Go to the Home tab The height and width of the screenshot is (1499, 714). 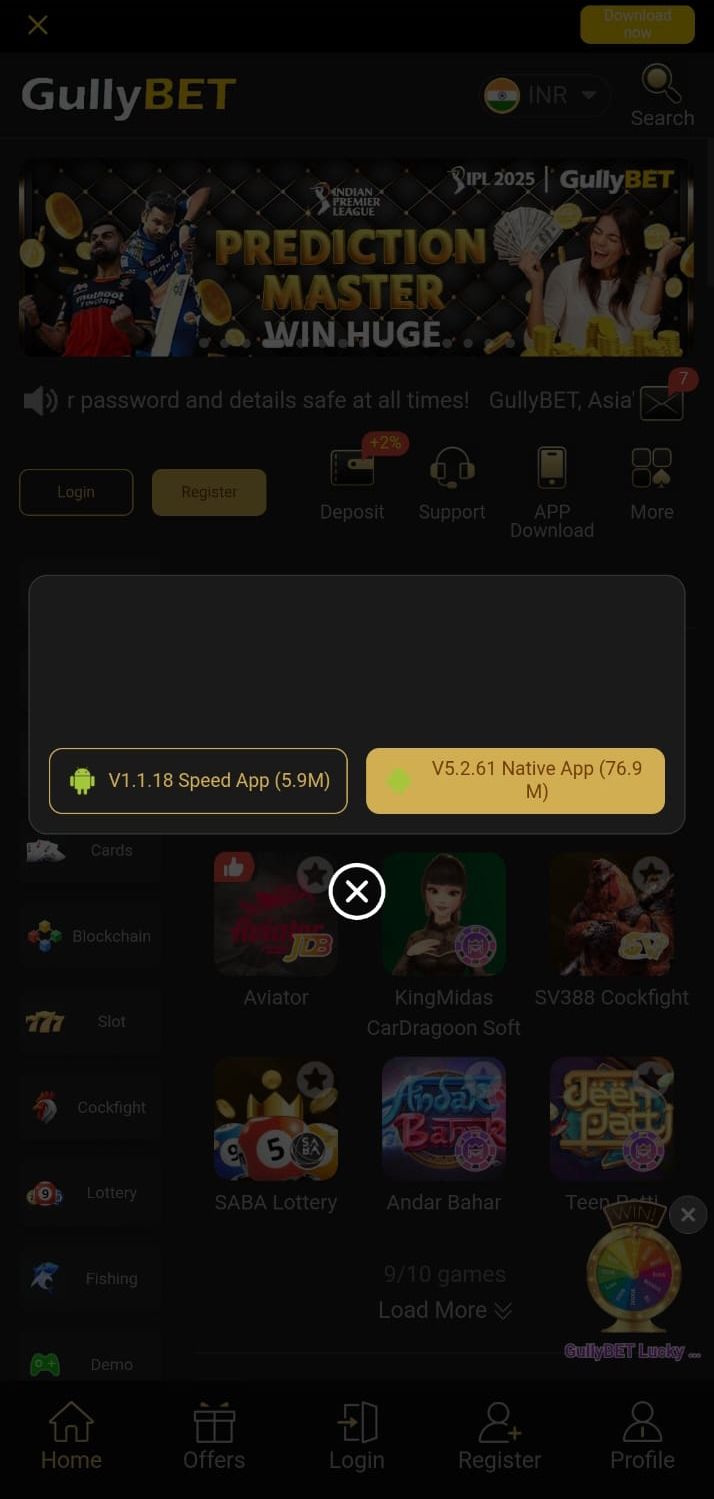[x=71, y=1436]
